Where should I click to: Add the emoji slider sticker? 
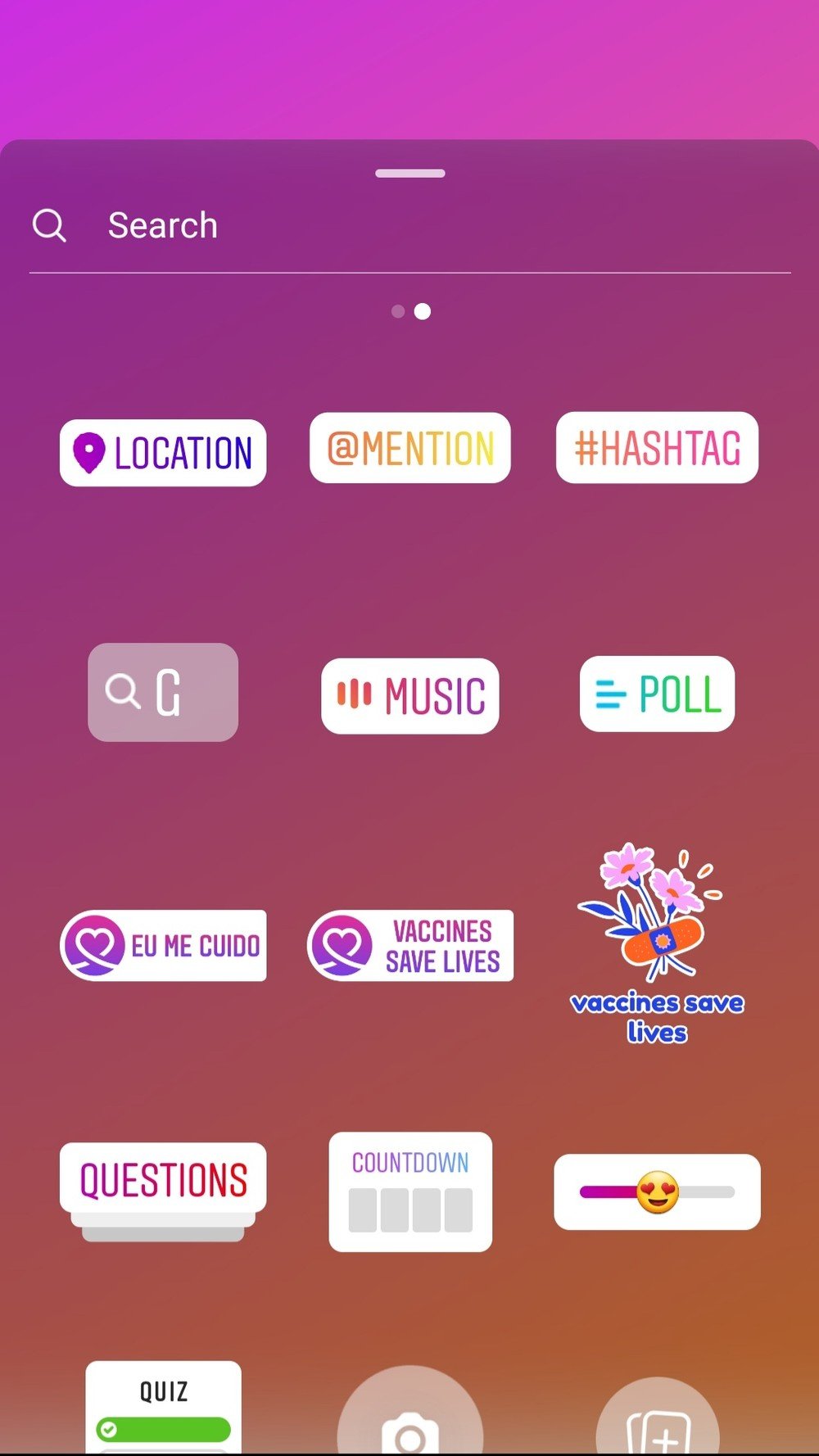point(657,1191)
